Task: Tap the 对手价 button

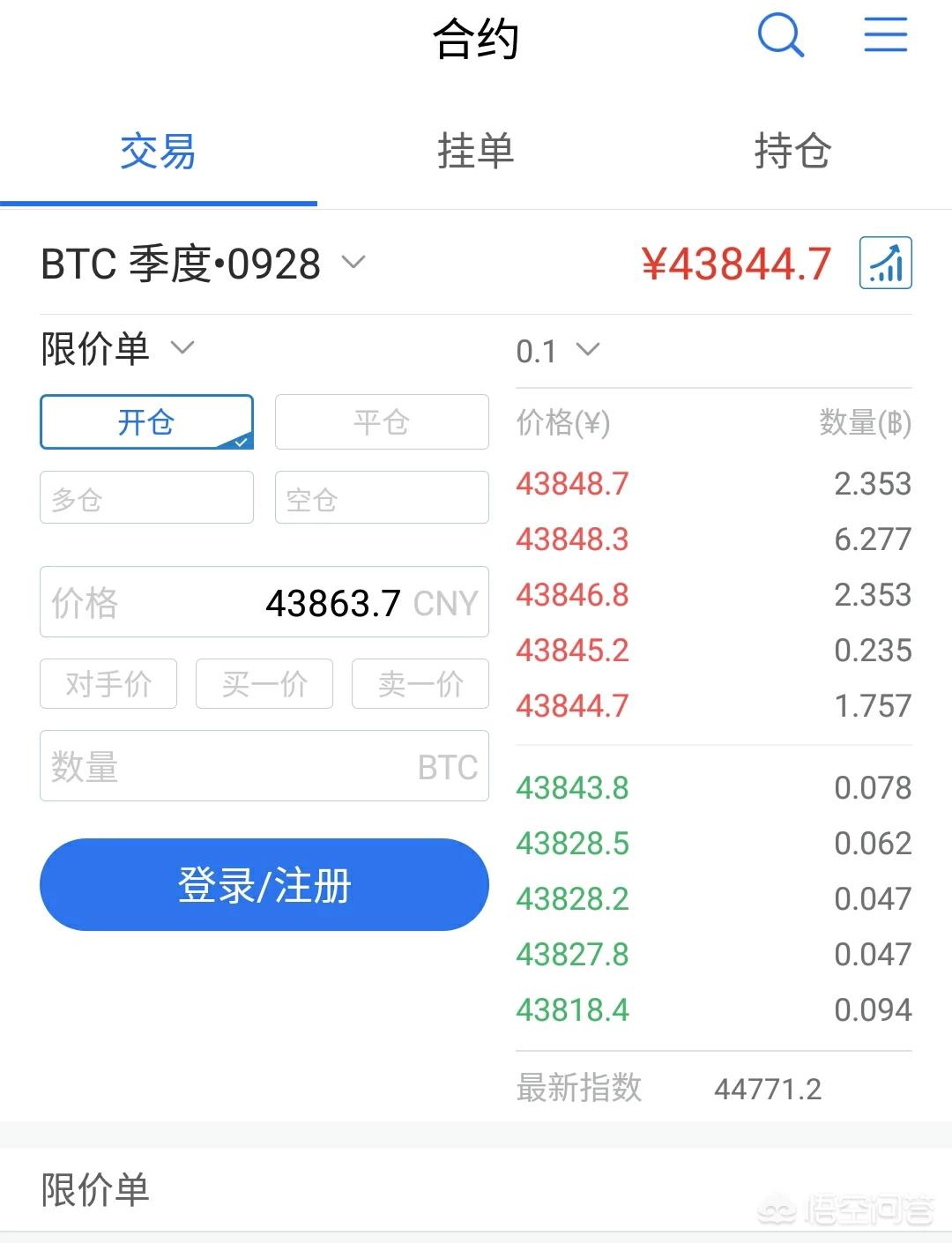Action: 108,683
